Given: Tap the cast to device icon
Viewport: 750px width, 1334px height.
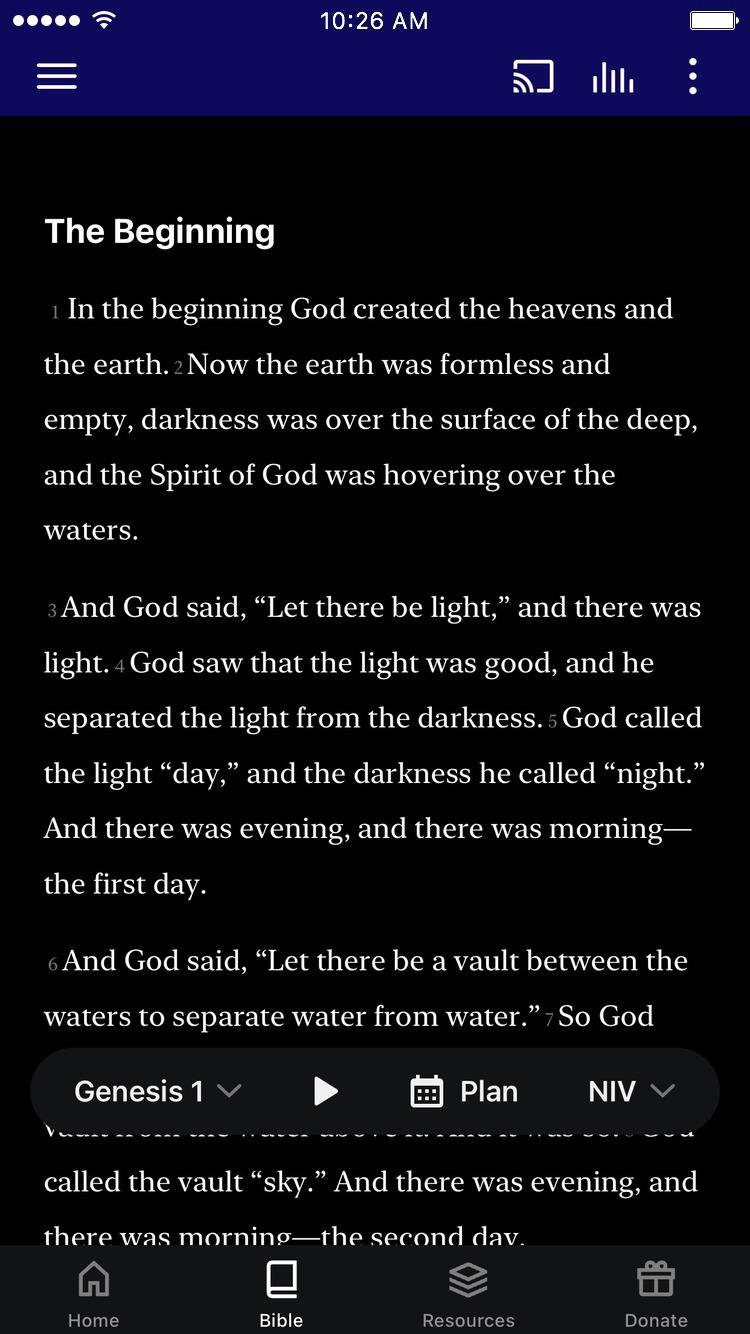Looking at the screenshot, I should click(x=533, y=77).
